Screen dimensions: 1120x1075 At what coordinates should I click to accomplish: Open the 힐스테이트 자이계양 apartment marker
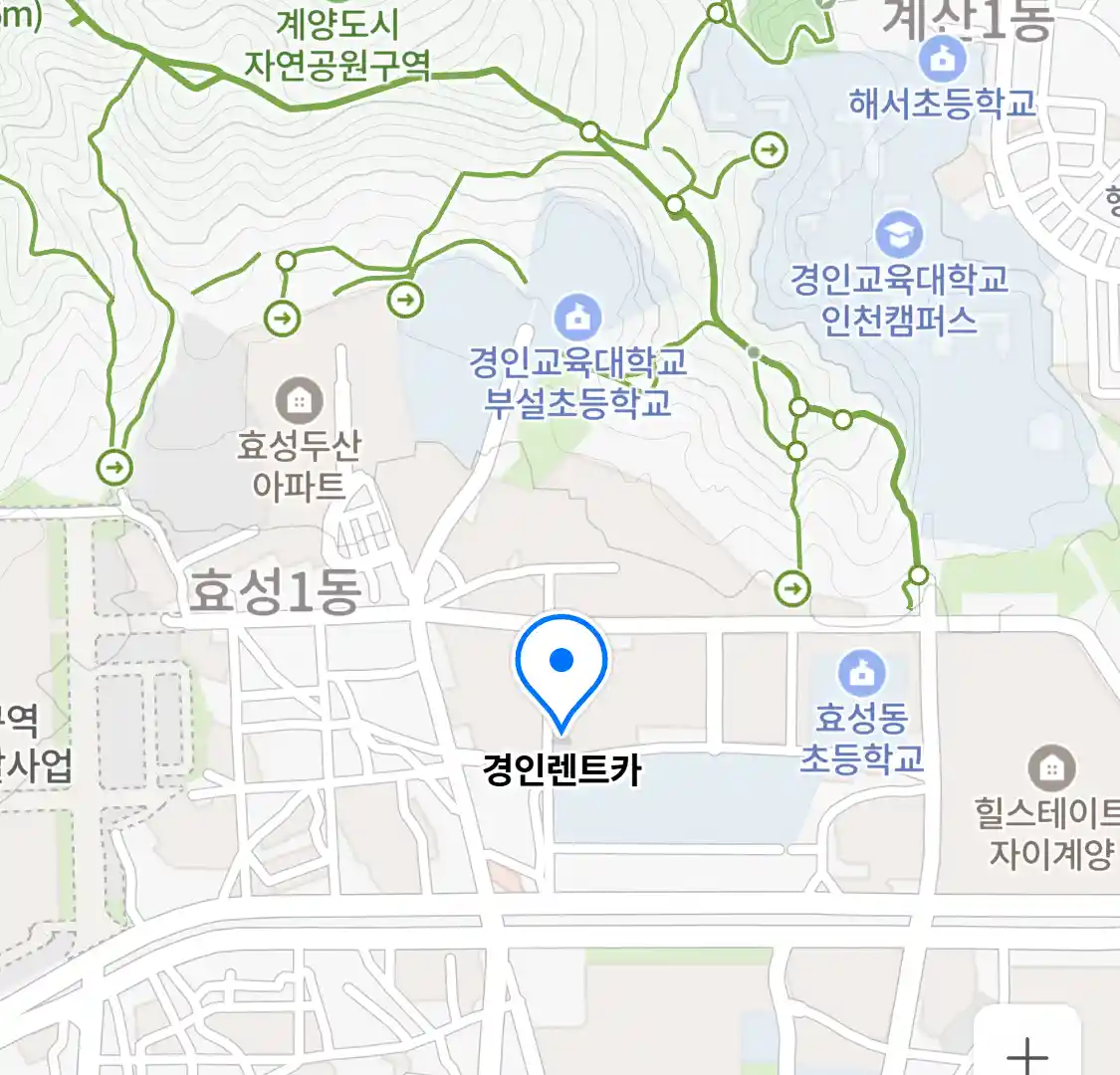pyautogui.click(x=1051, y=768)
